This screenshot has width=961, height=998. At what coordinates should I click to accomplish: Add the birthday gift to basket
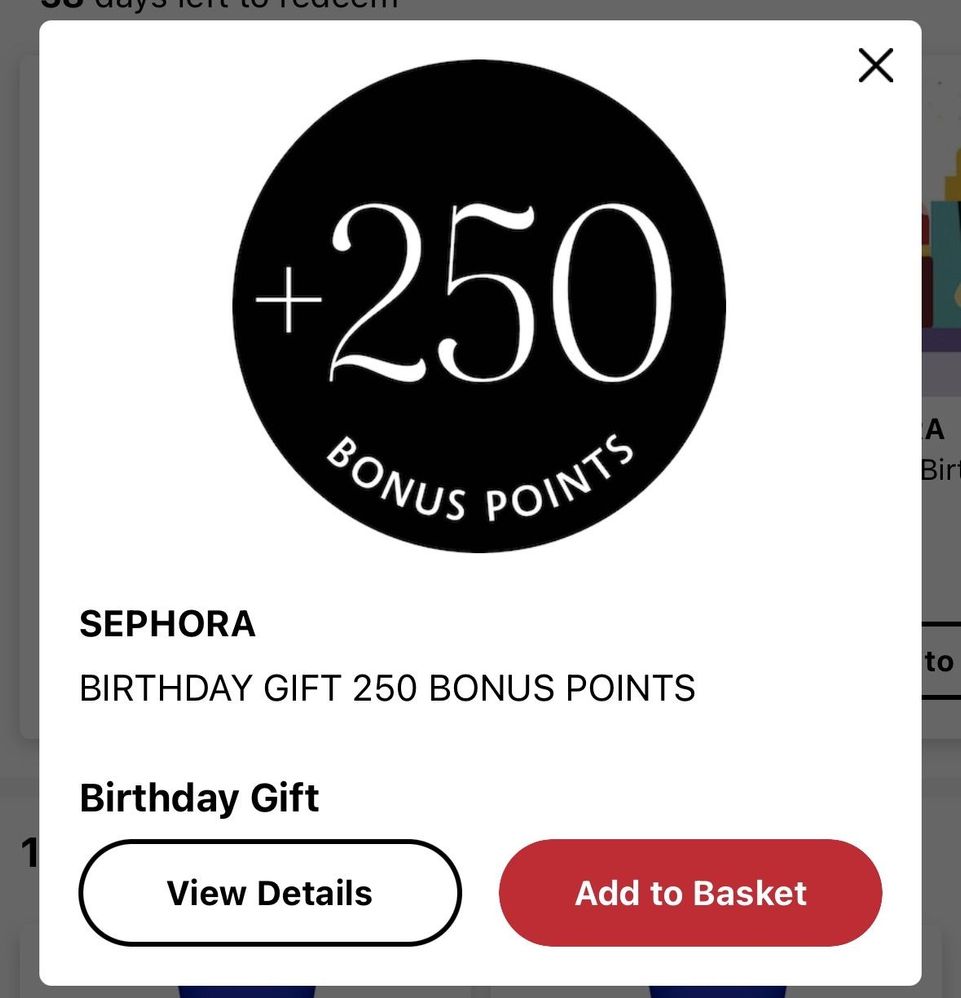[x=690, y=893]
